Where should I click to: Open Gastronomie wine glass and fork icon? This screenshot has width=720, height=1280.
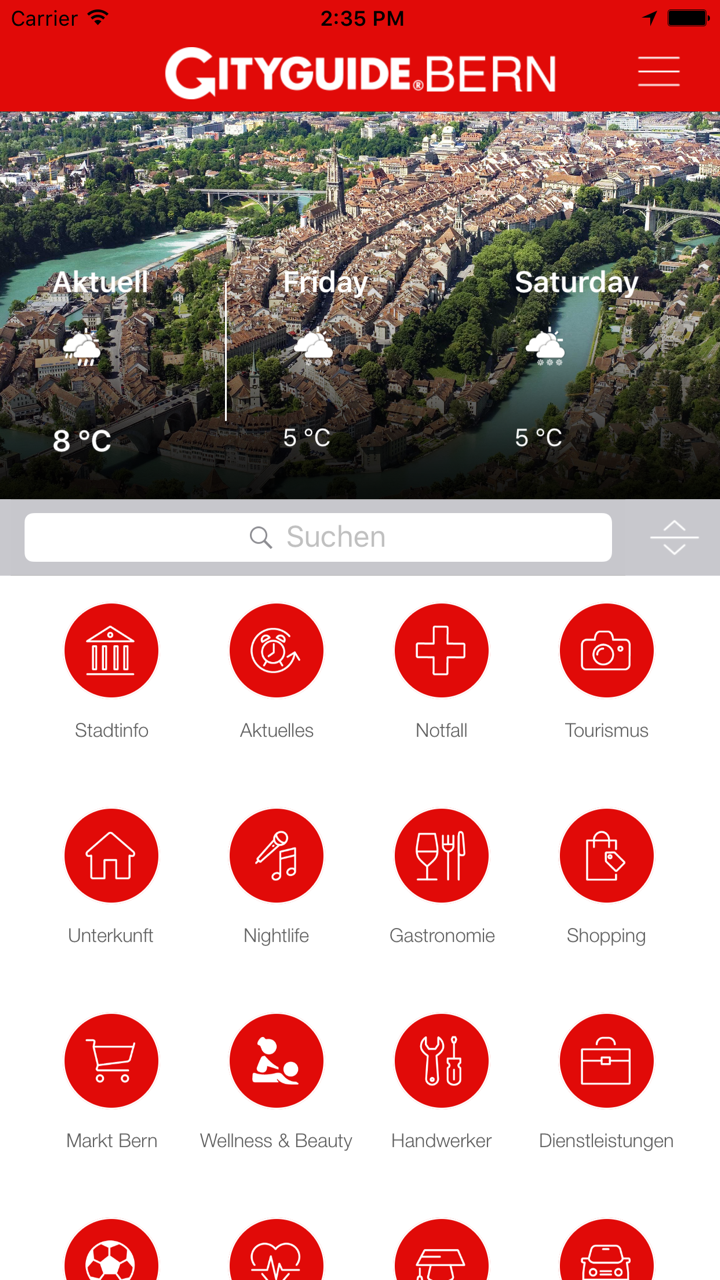(441, 855)
